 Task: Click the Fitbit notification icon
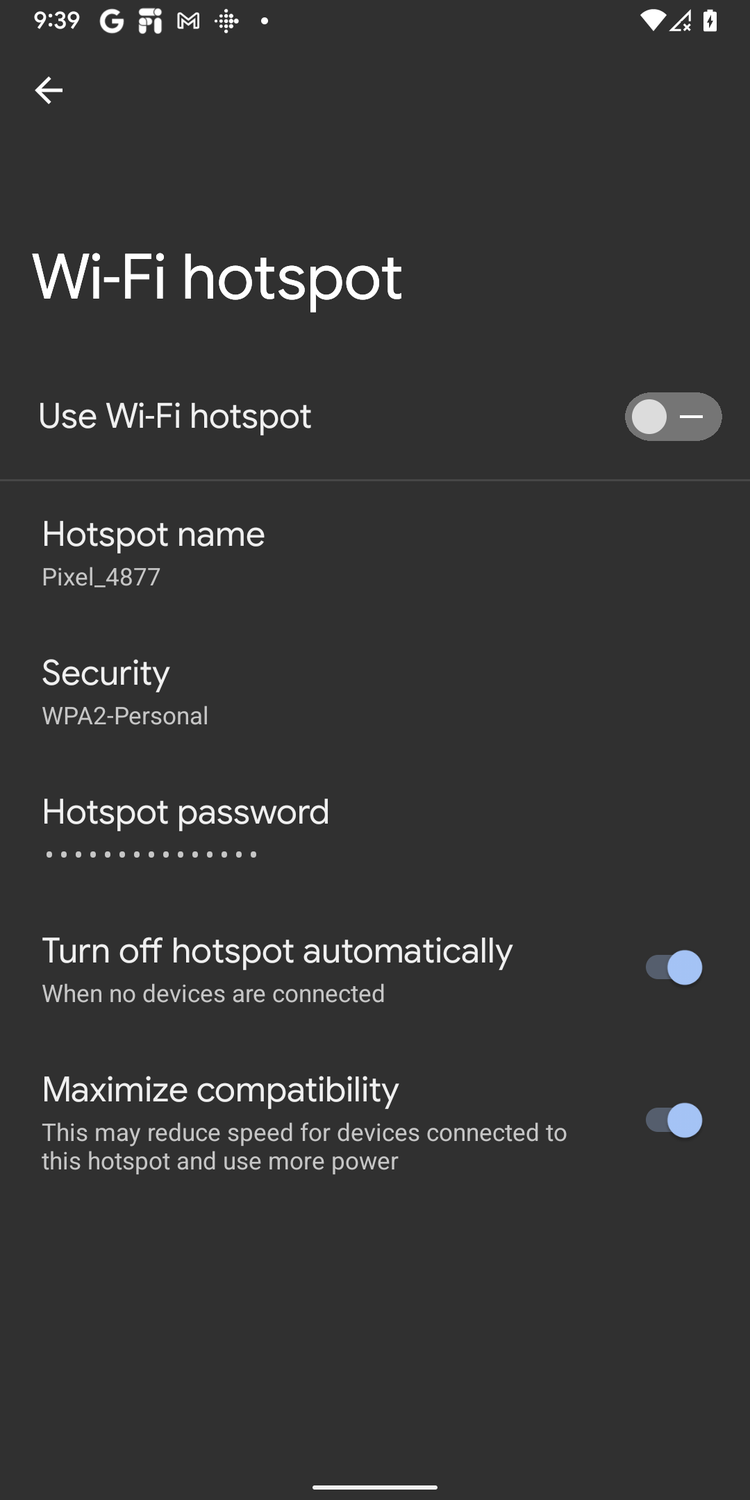(x=227, y=21)
